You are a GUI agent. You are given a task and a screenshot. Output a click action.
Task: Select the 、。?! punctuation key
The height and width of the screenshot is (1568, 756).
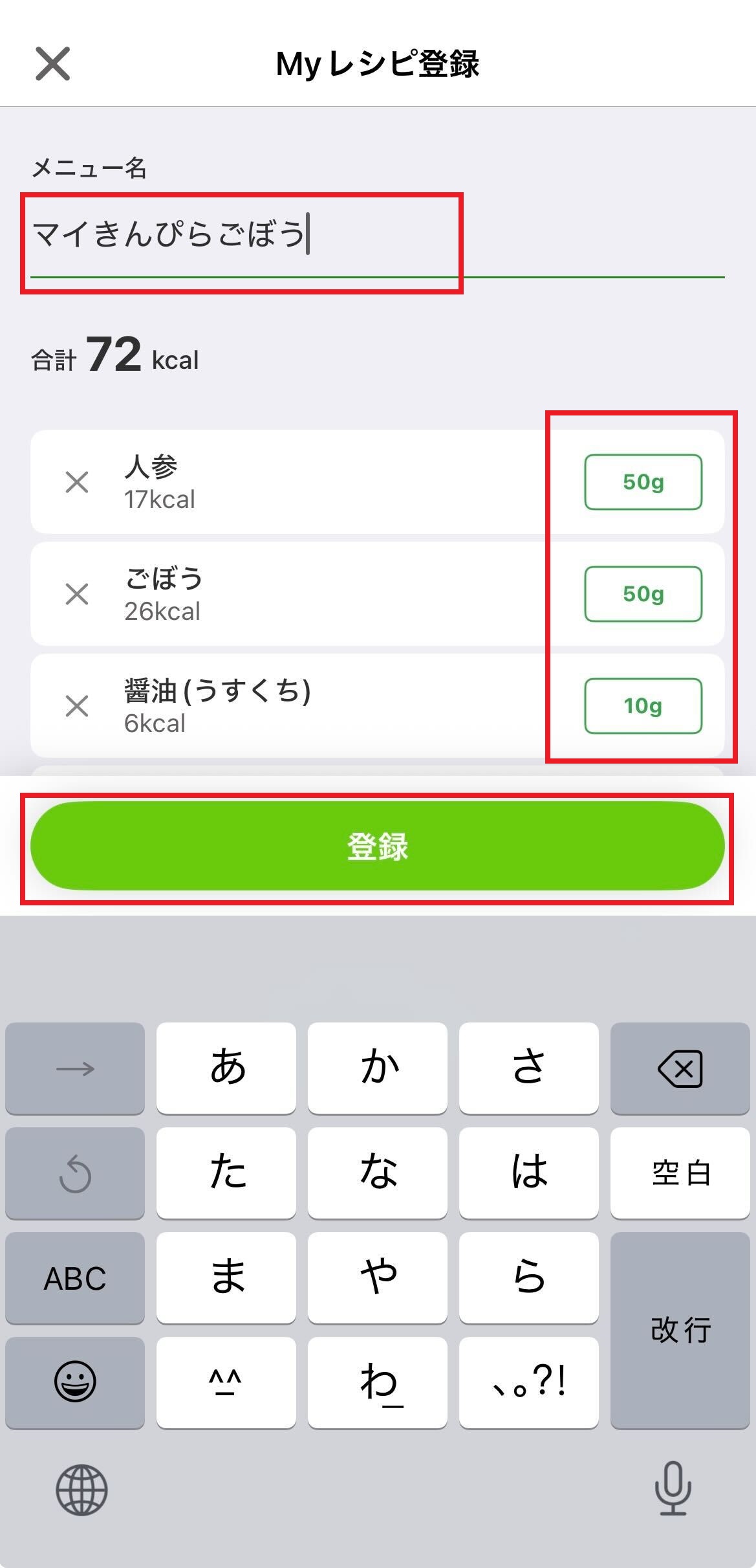(528, 1382)
